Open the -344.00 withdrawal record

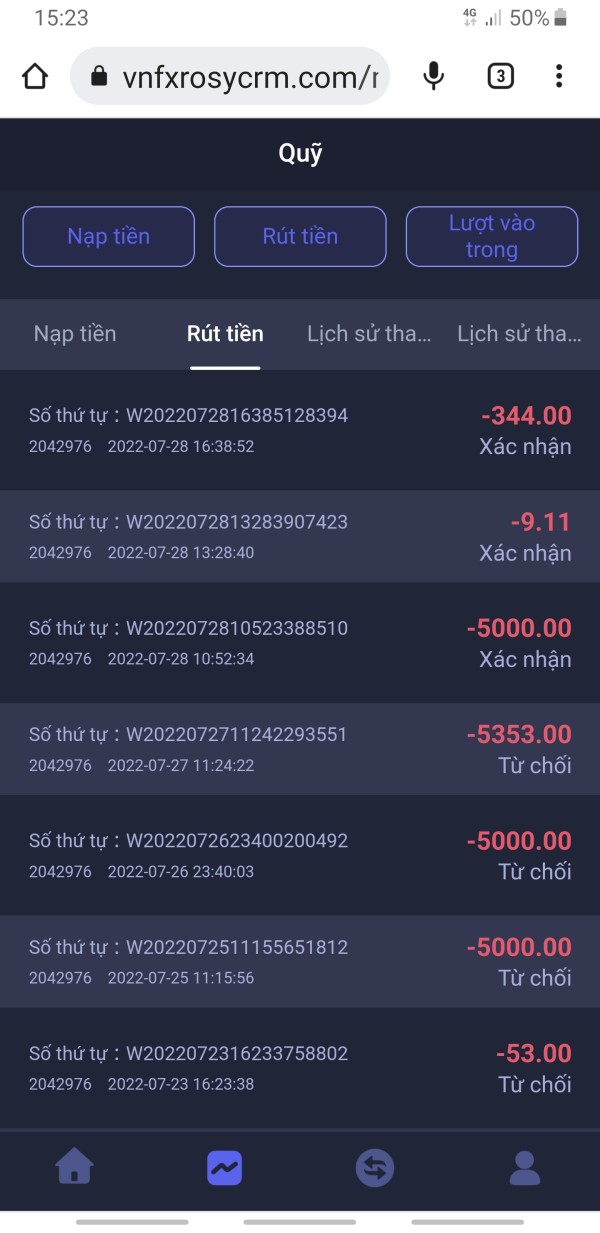point(300,430)
